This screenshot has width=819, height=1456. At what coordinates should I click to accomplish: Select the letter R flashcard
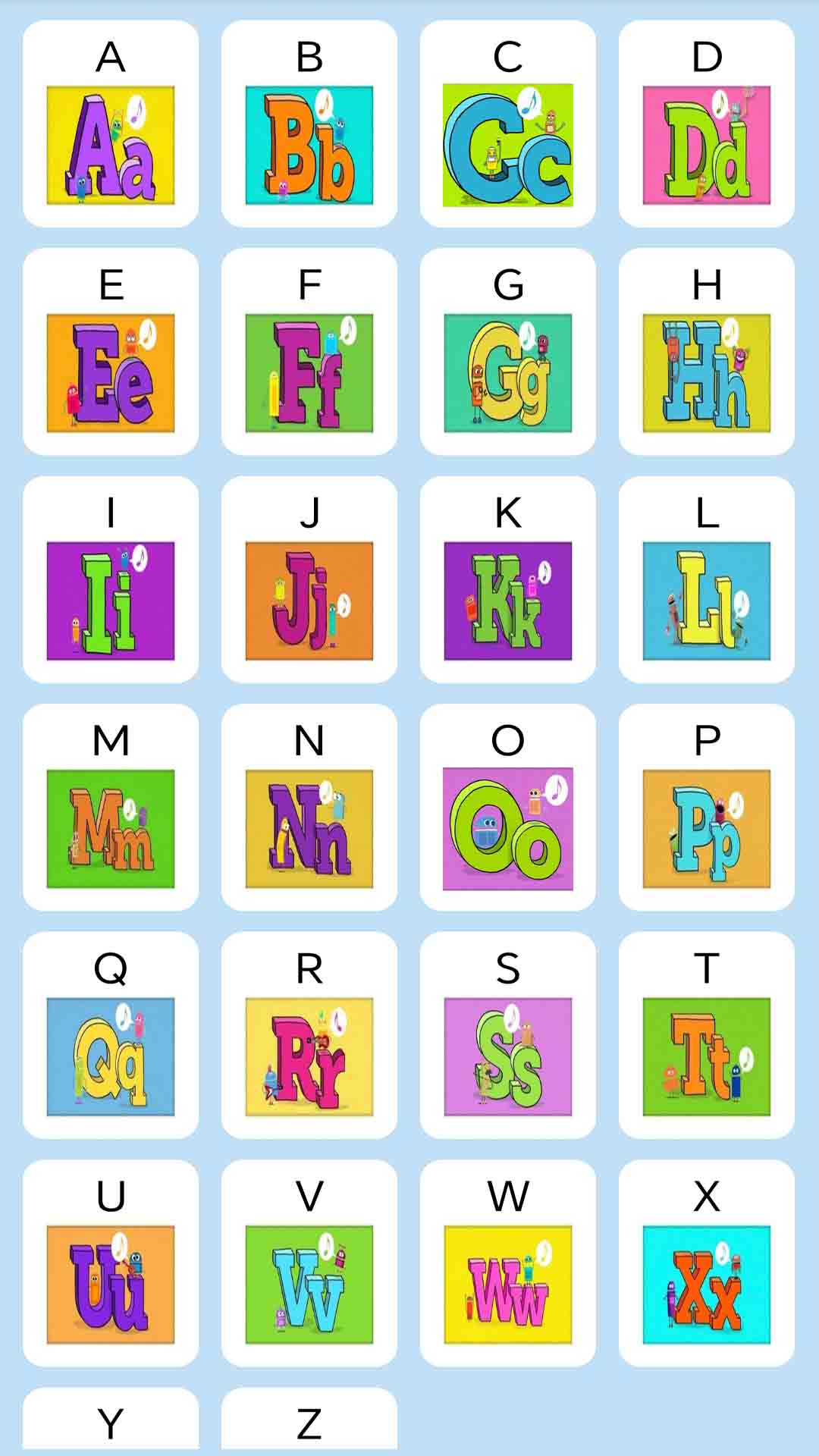tap(309, 1054)
